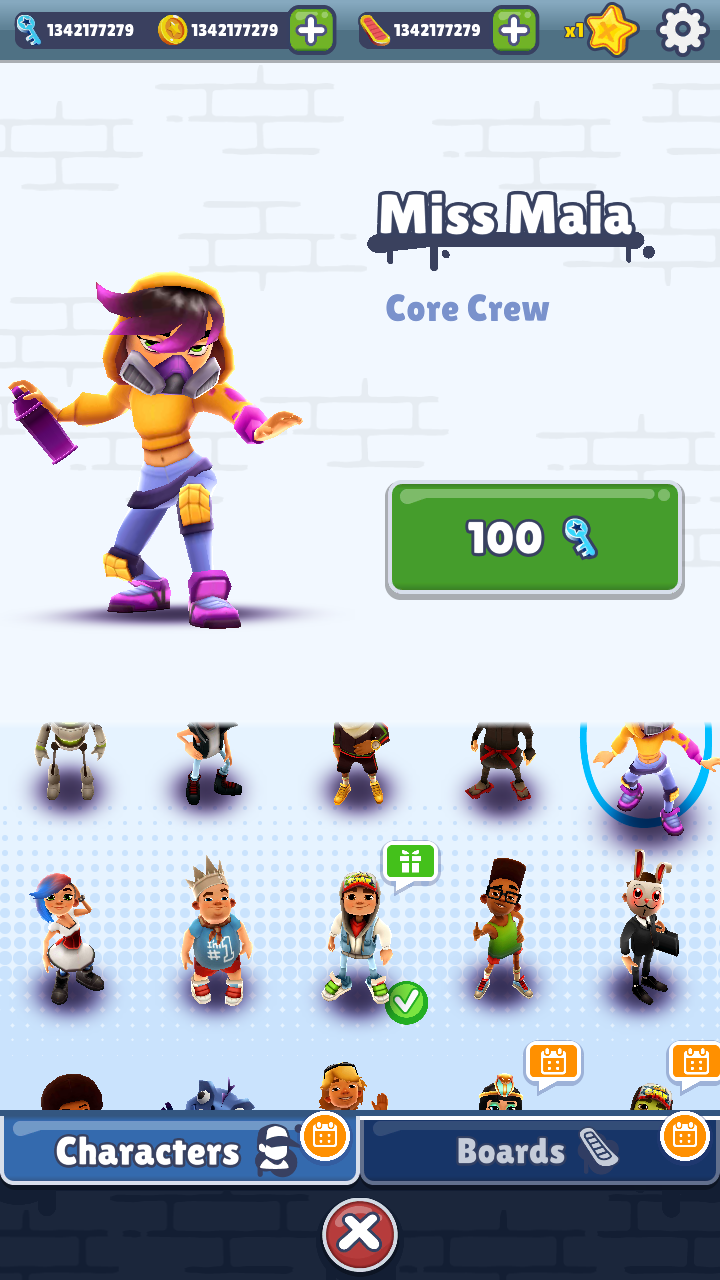This screenshot has width=720, height=1280.
Task: Open the settings gear
Action: point(683,30)
